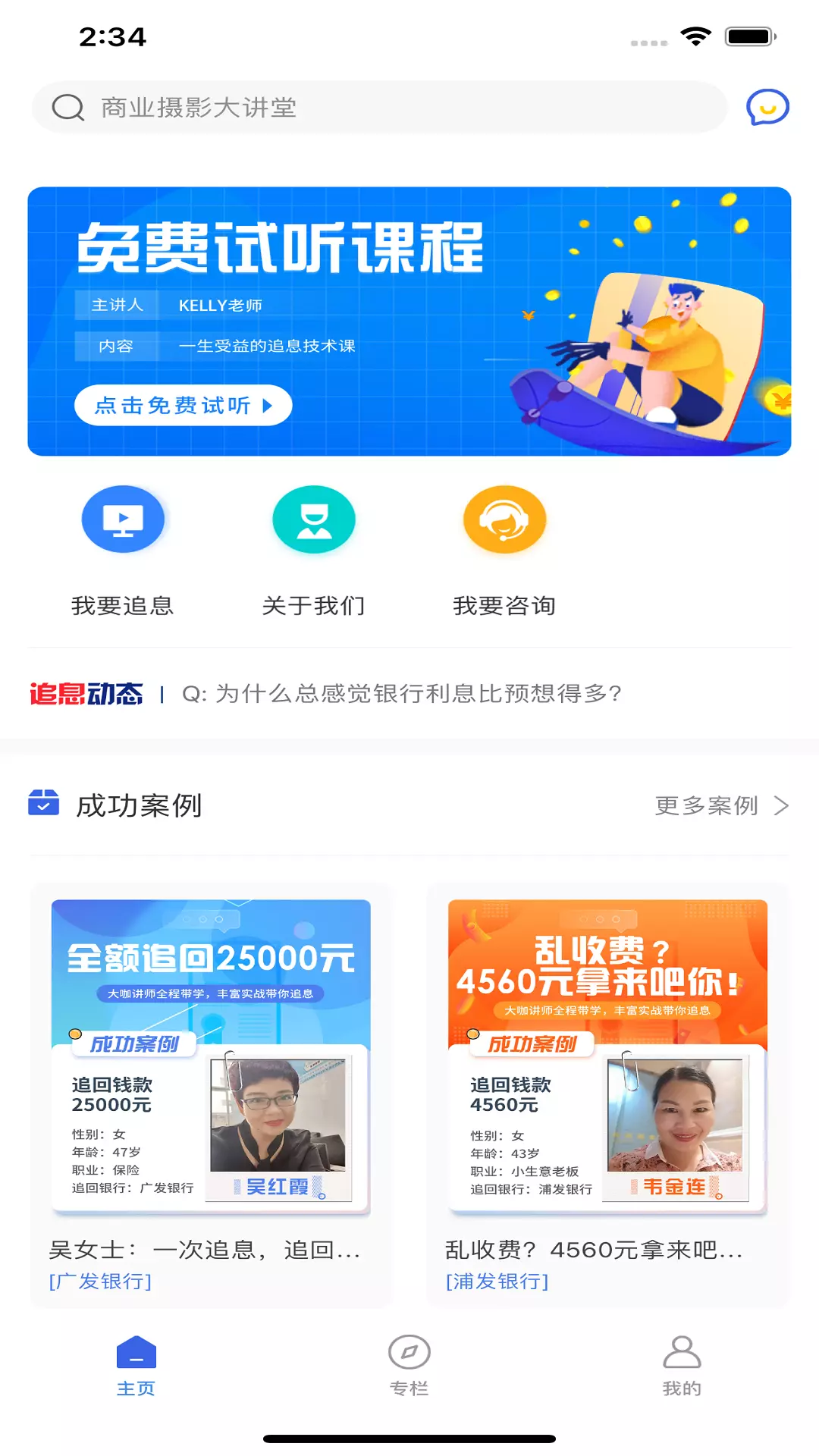The height and width of the screenshot is (1456, 819).
Task: Open the 吴女士 广发银行 case card
Action: pyautogui.click(x=211, y=1096)
